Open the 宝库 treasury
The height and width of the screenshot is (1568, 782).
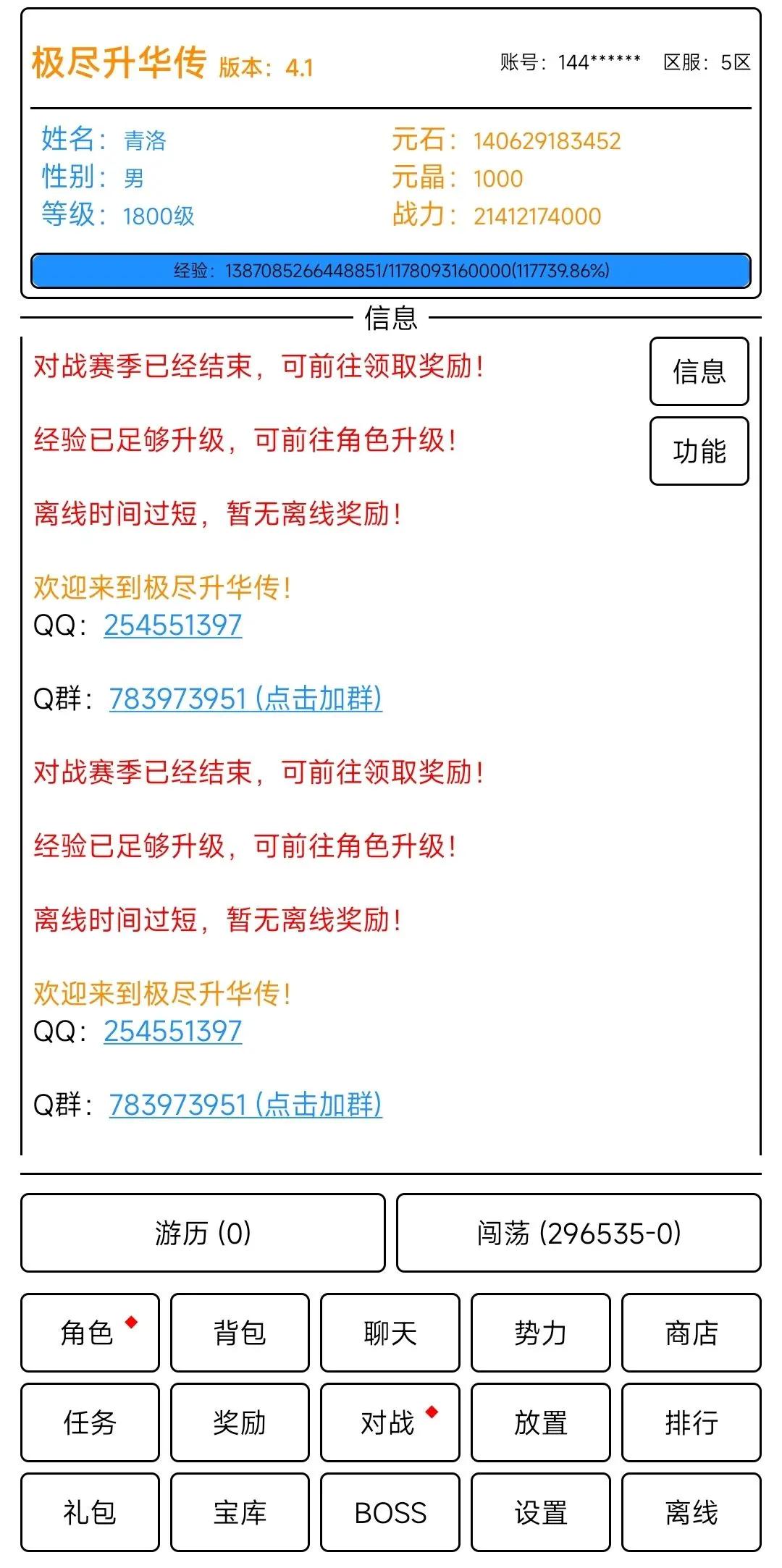pos(240,1512)
